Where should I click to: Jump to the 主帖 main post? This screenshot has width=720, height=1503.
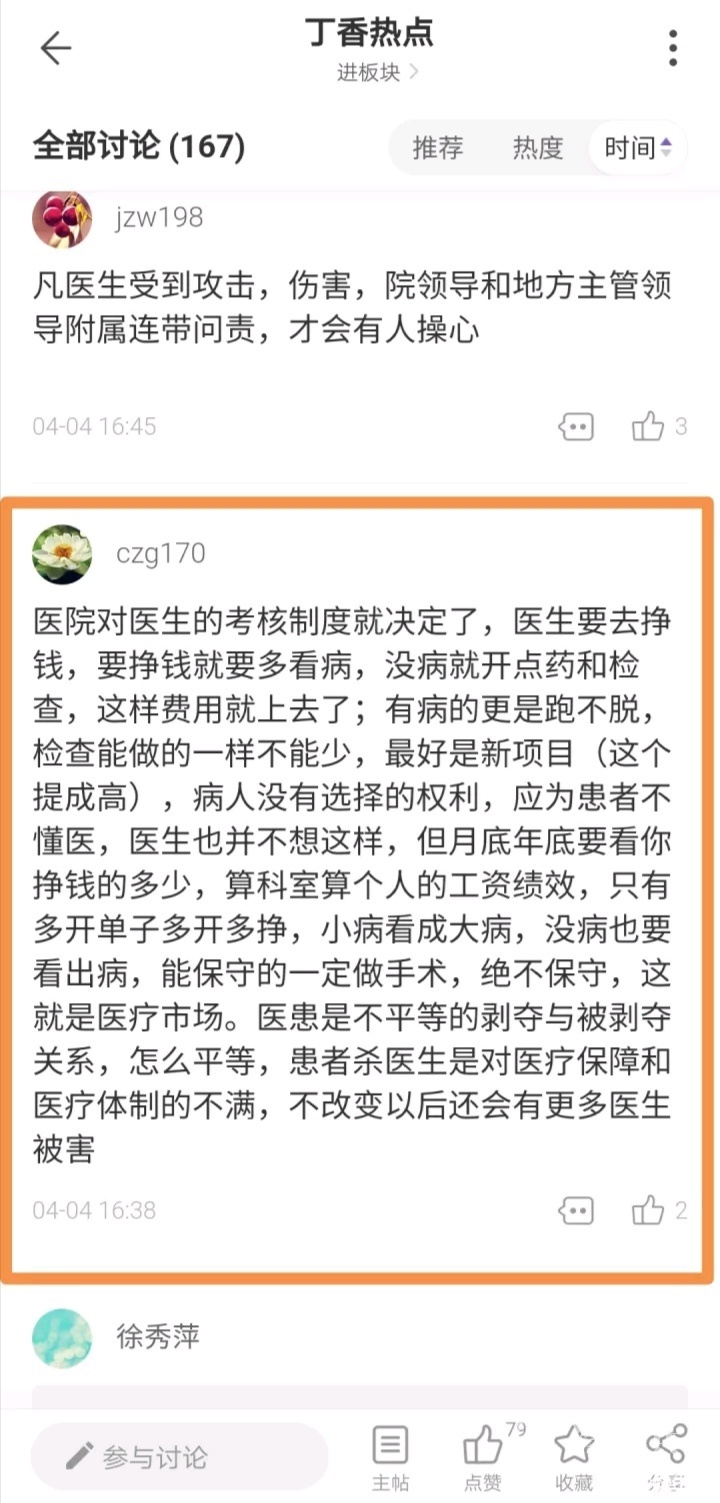click(x=390, y=1457)
